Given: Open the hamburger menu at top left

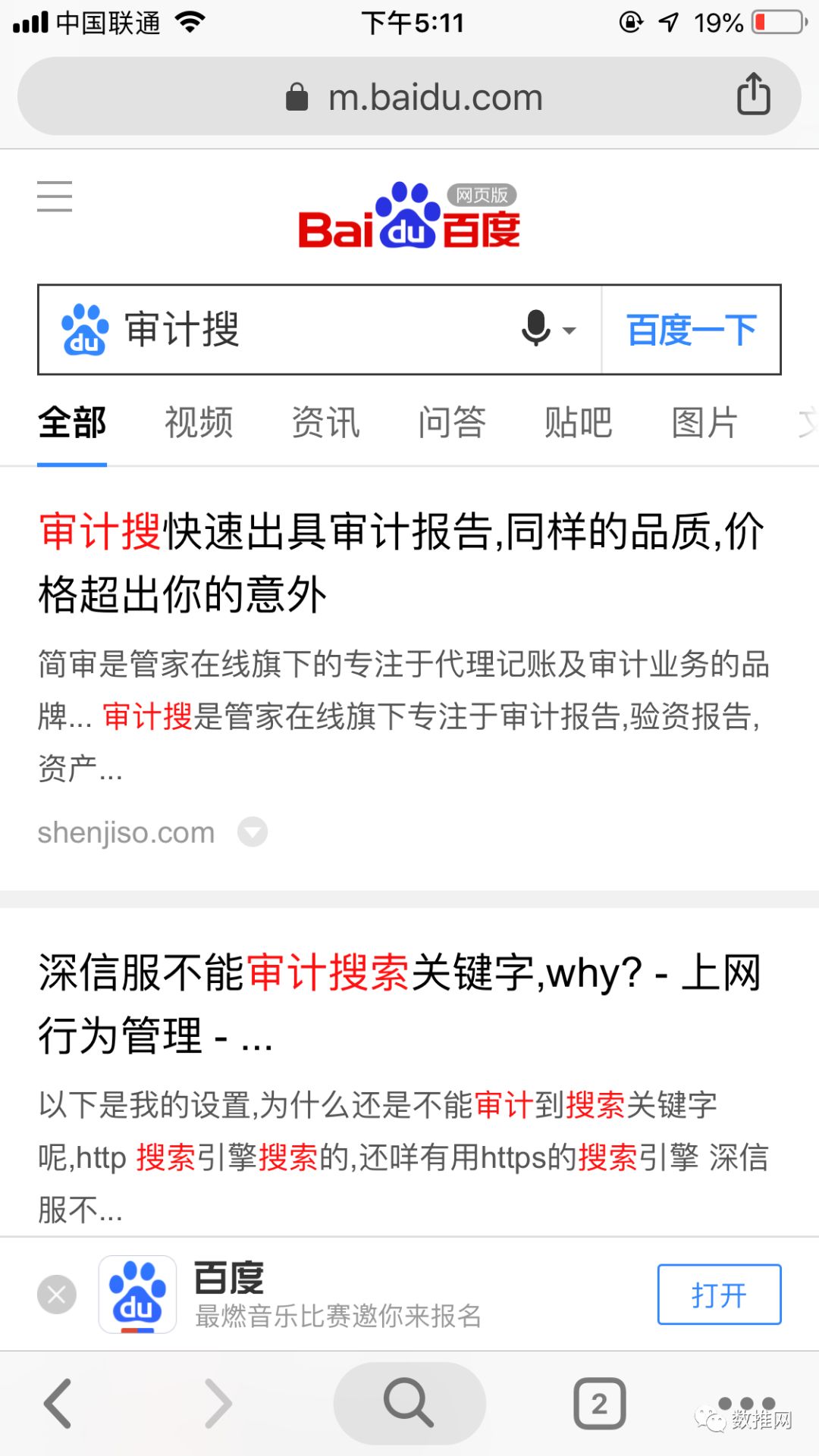Looking at the screenshot, I should [x=54, y=196].
